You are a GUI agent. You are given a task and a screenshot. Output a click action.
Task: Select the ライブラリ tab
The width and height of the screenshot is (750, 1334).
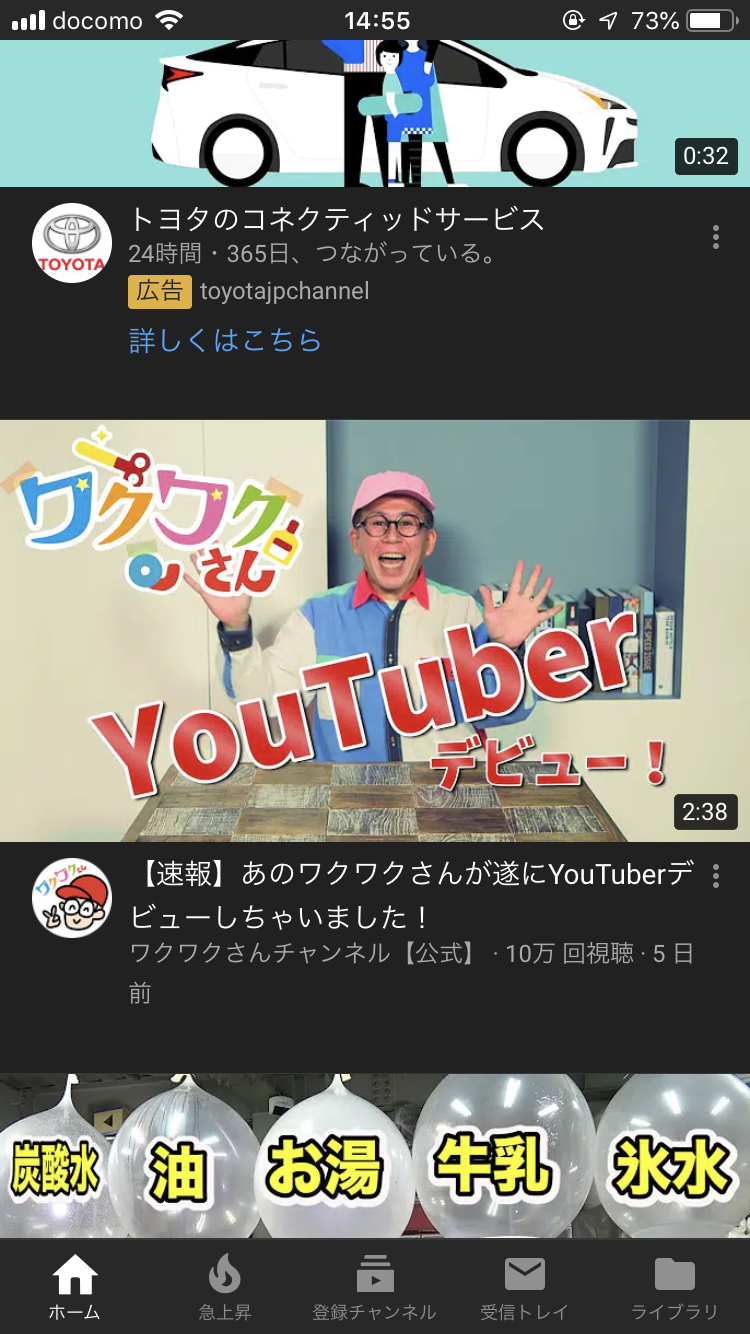click(x=674, y=1288)
